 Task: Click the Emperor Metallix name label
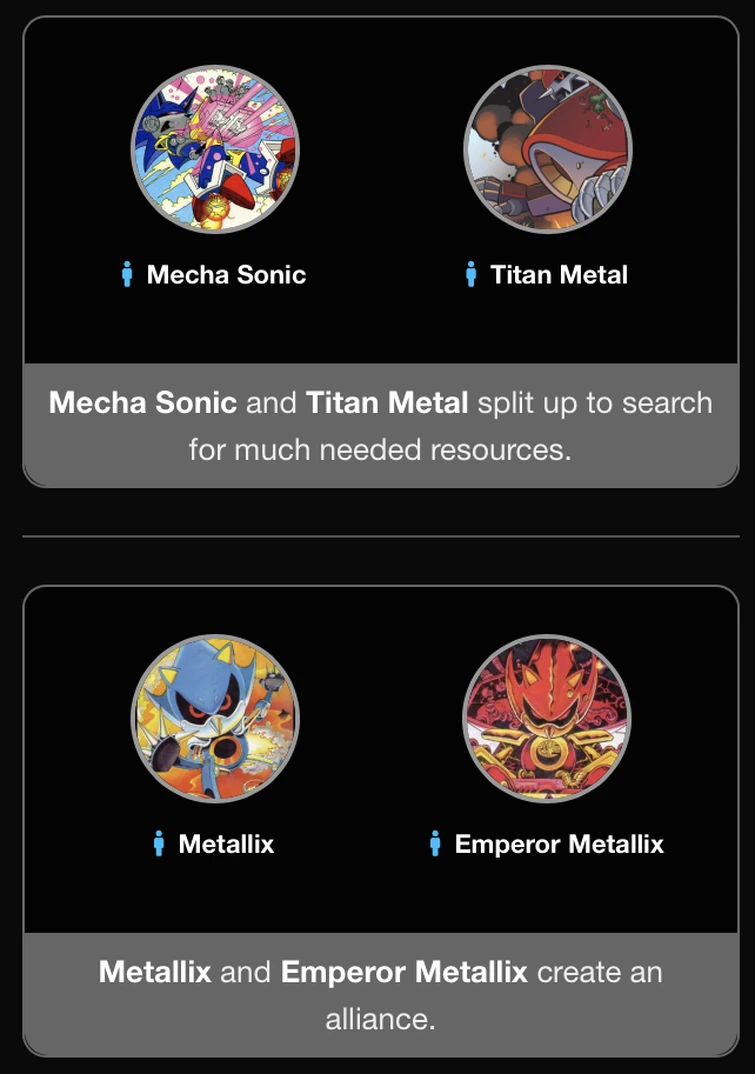coord(560,843)
